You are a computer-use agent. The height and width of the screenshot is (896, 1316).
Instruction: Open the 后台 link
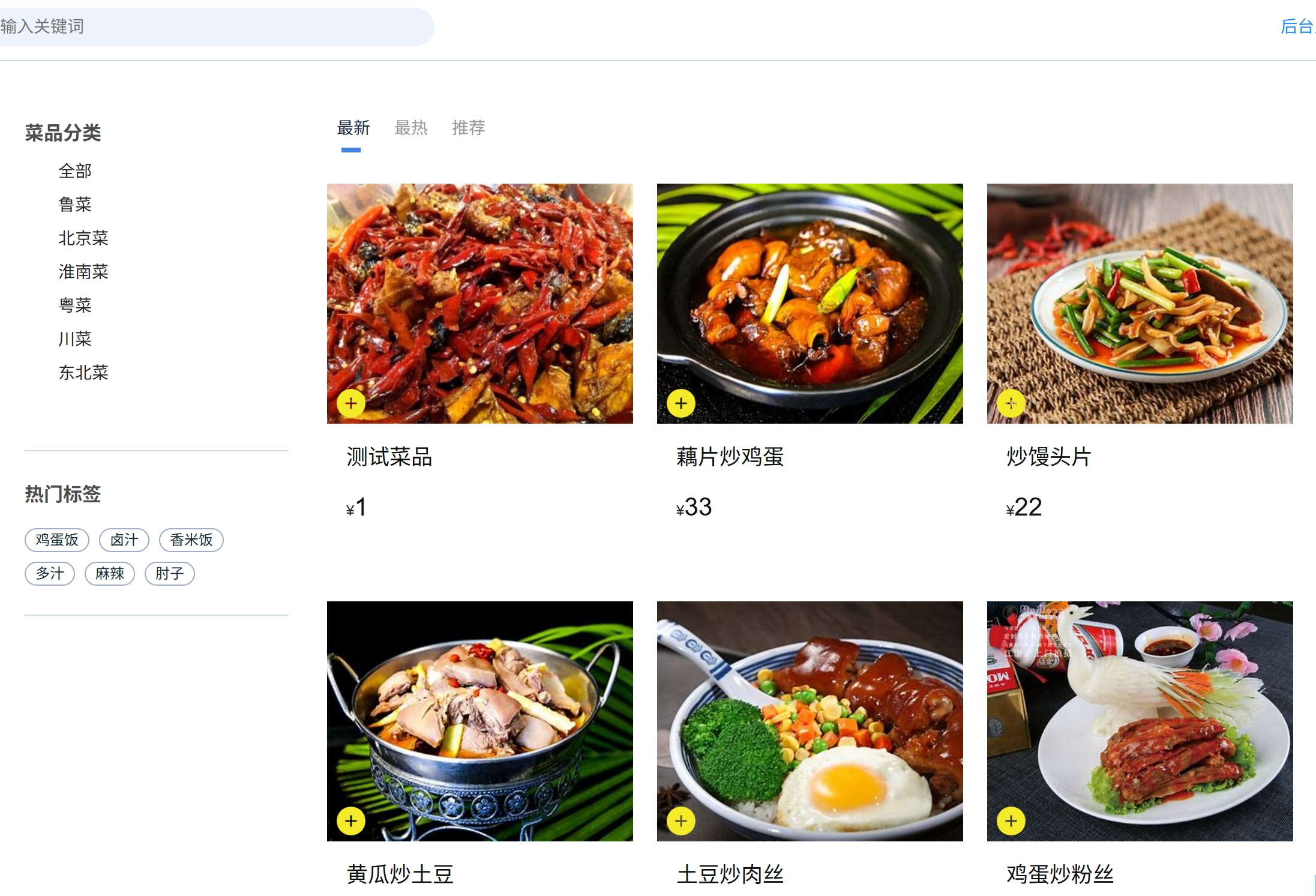[x=1296, y=26]
